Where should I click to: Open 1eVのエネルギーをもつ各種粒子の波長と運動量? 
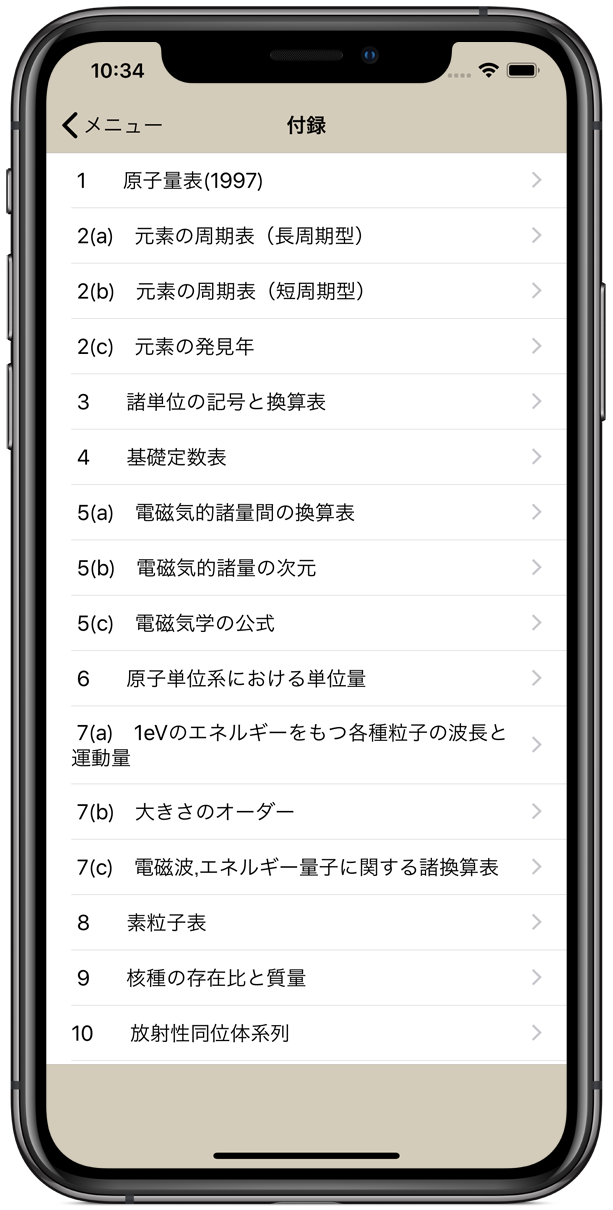pyautogui.click(x=306, y=745)
